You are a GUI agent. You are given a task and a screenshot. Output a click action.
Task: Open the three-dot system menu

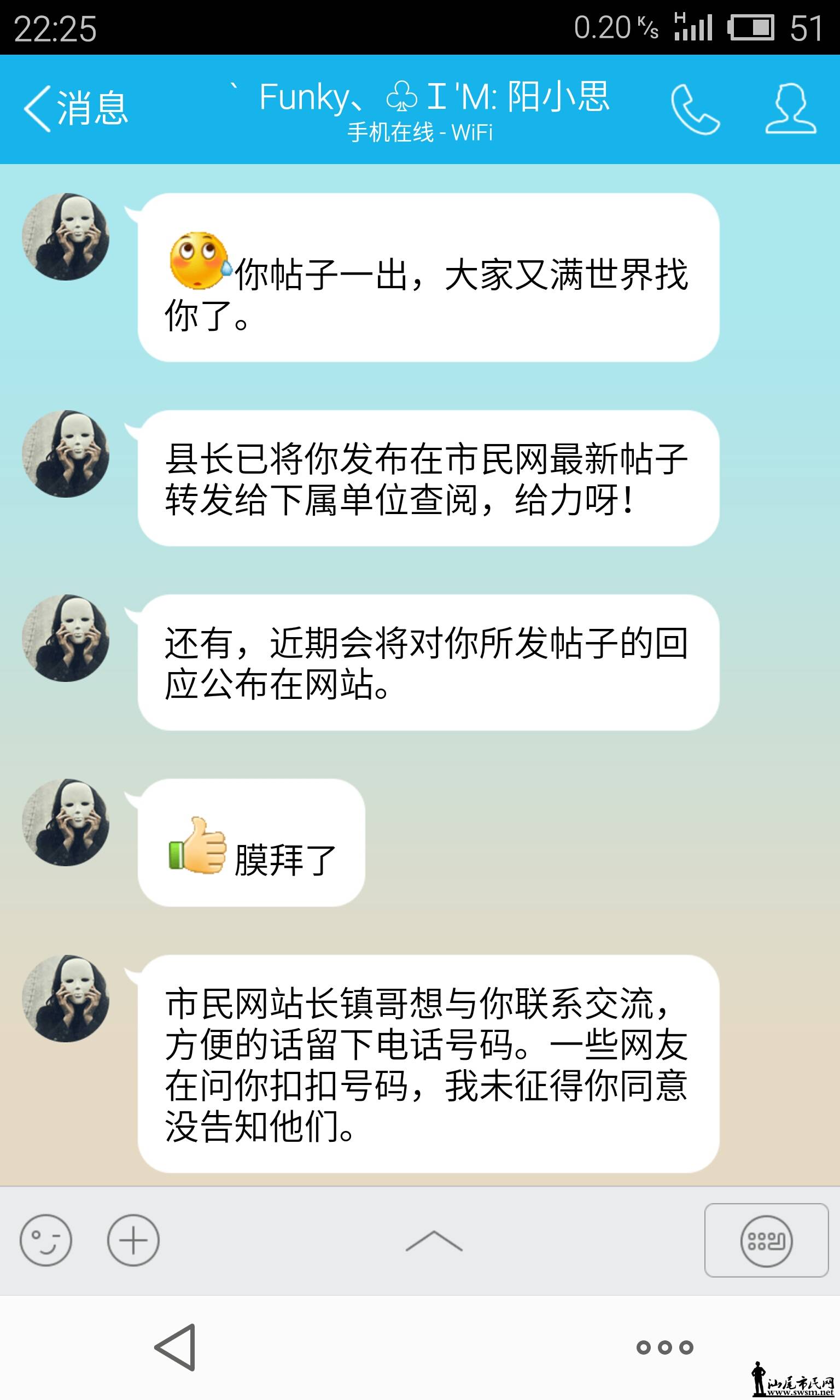pos(664,1347)
